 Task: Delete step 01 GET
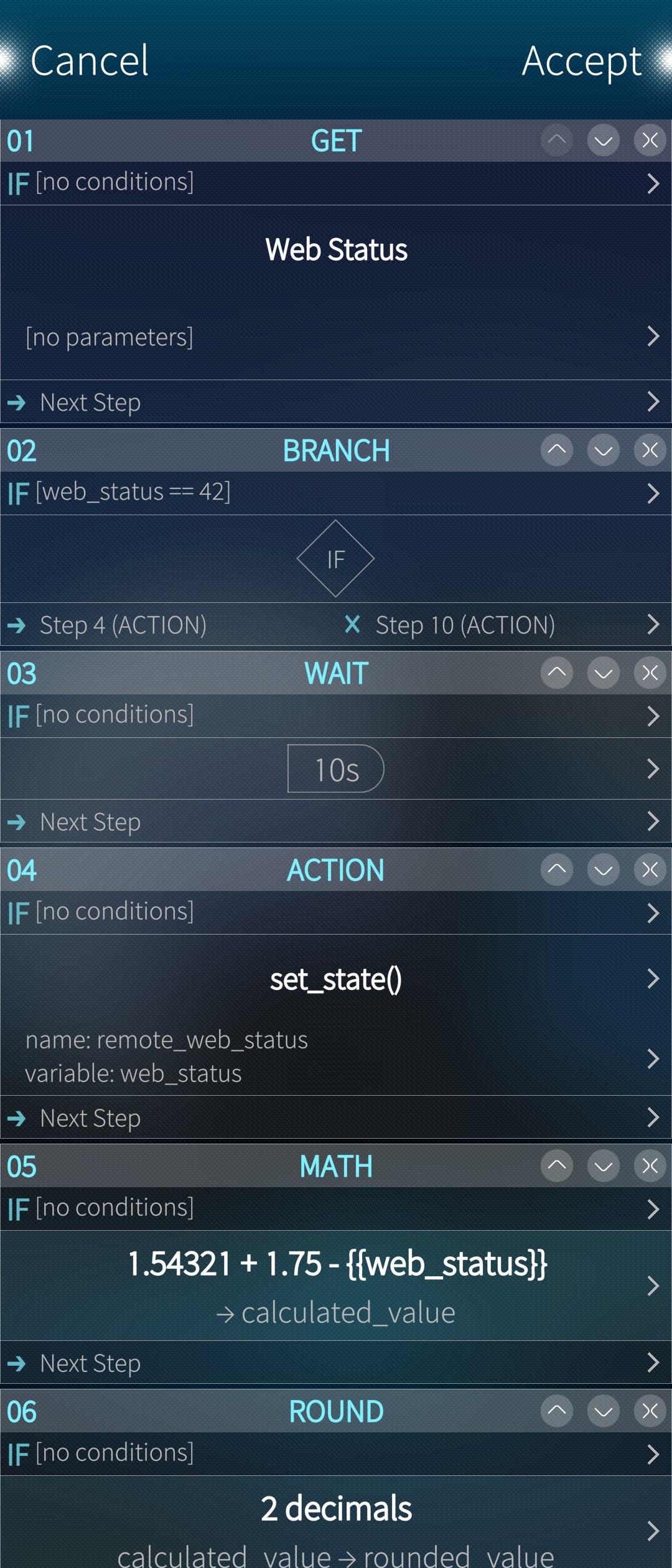(650, 141)
